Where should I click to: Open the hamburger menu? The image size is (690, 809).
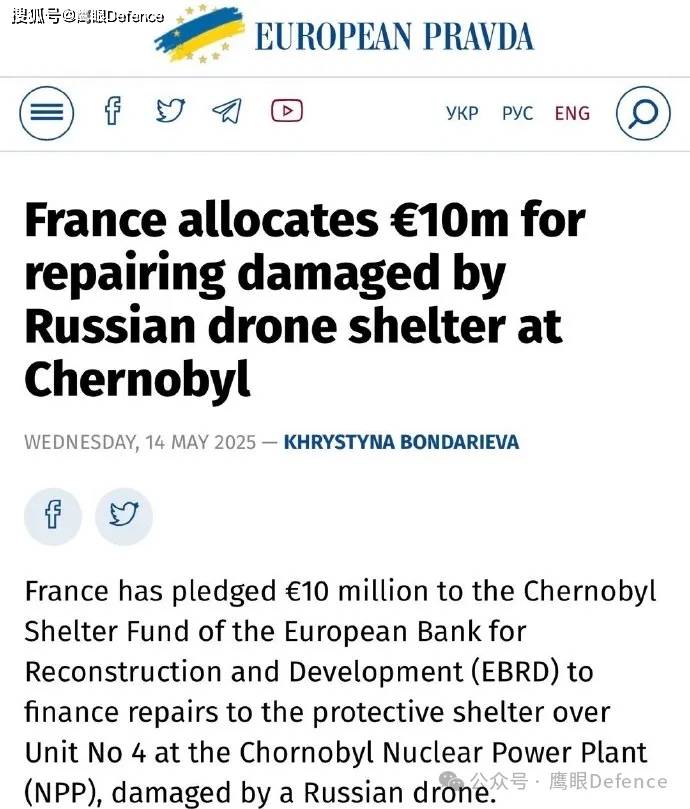point(46,113)
